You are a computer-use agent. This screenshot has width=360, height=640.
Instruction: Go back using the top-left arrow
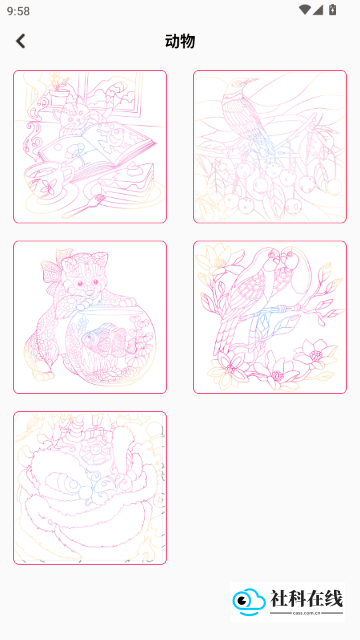[x=20, y=41]
